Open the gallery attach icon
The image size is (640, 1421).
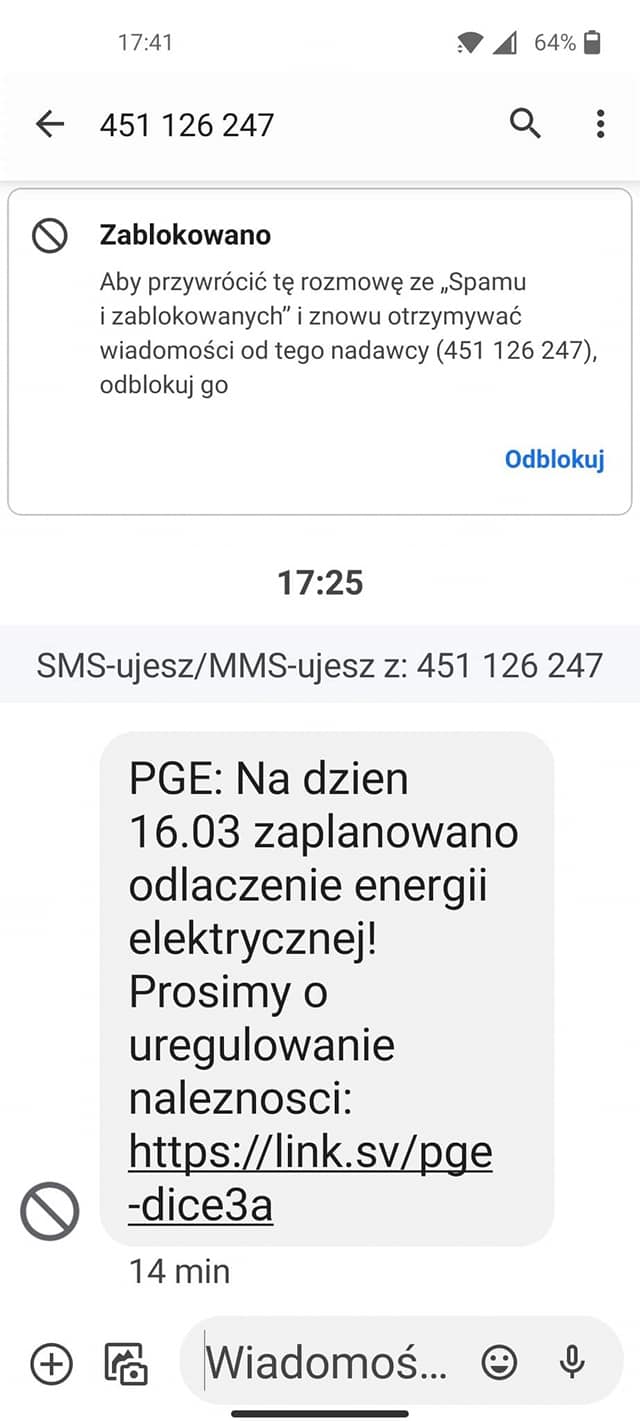pos(127,1363)
